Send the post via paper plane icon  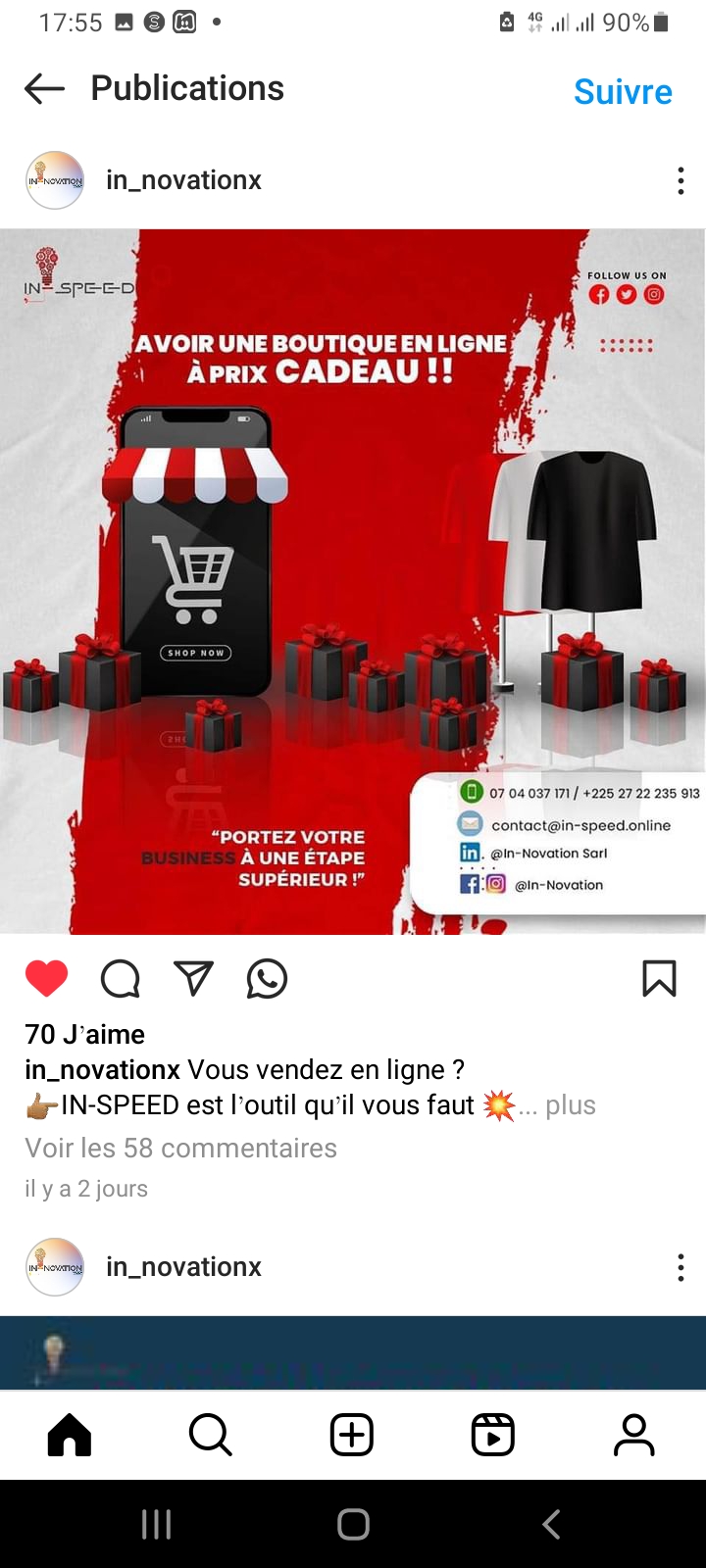point(193,978)
